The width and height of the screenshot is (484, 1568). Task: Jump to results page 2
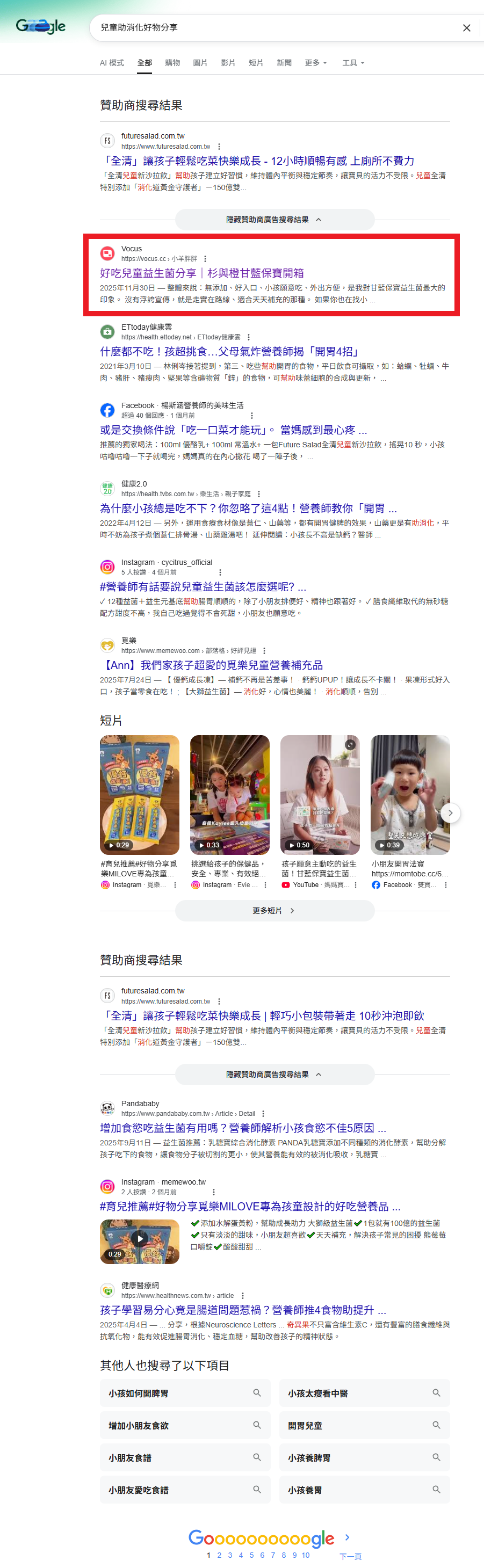(x=219, y=1555)
